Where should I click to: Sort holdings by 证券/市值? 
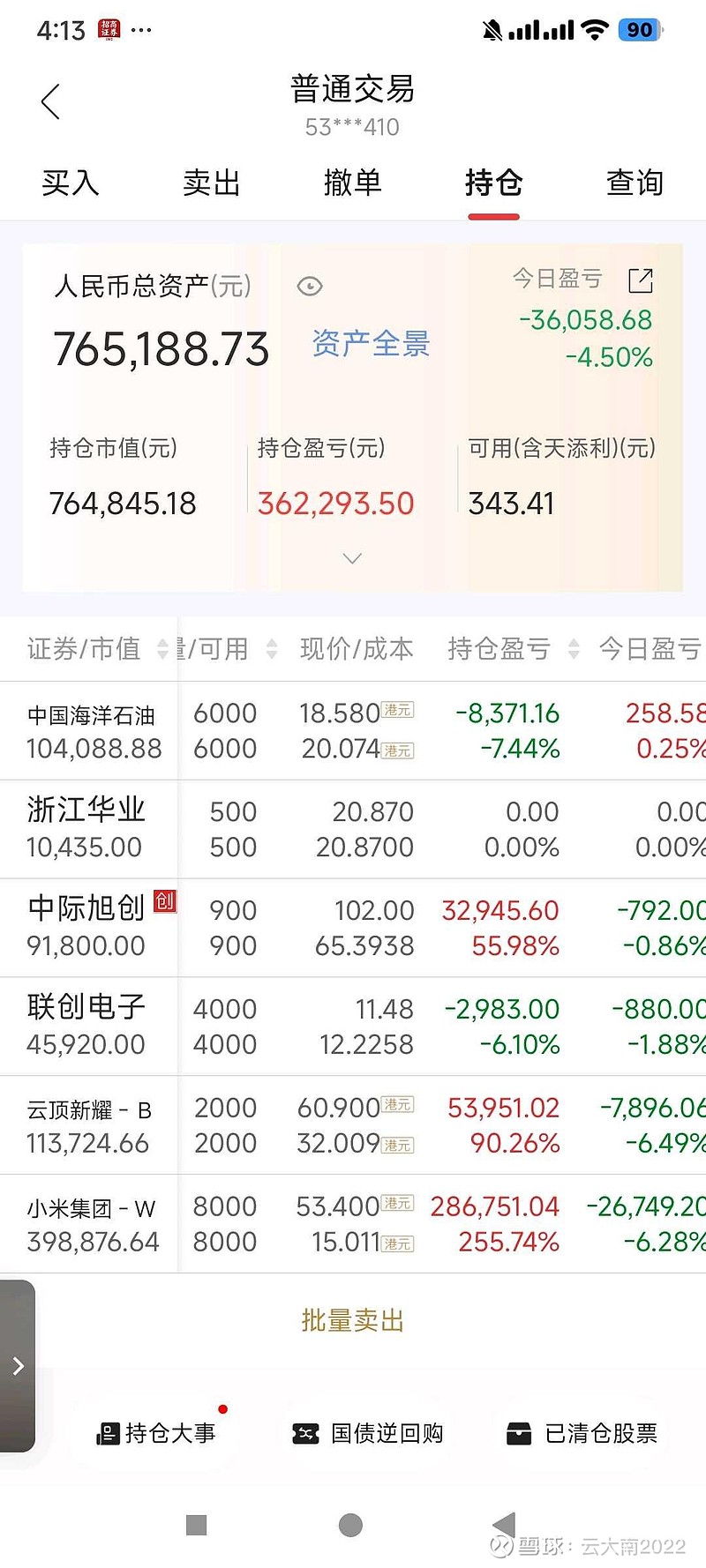pos(95,649)
